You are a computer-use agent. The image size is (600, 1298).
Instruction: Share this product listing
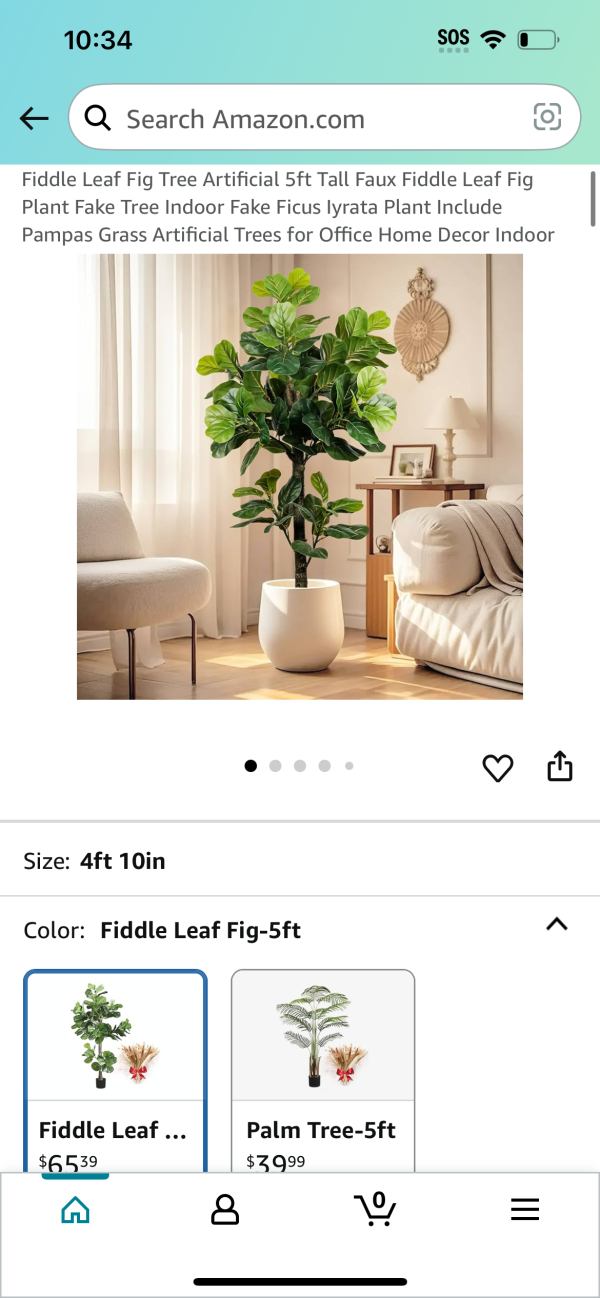click(x=560, y=767)
